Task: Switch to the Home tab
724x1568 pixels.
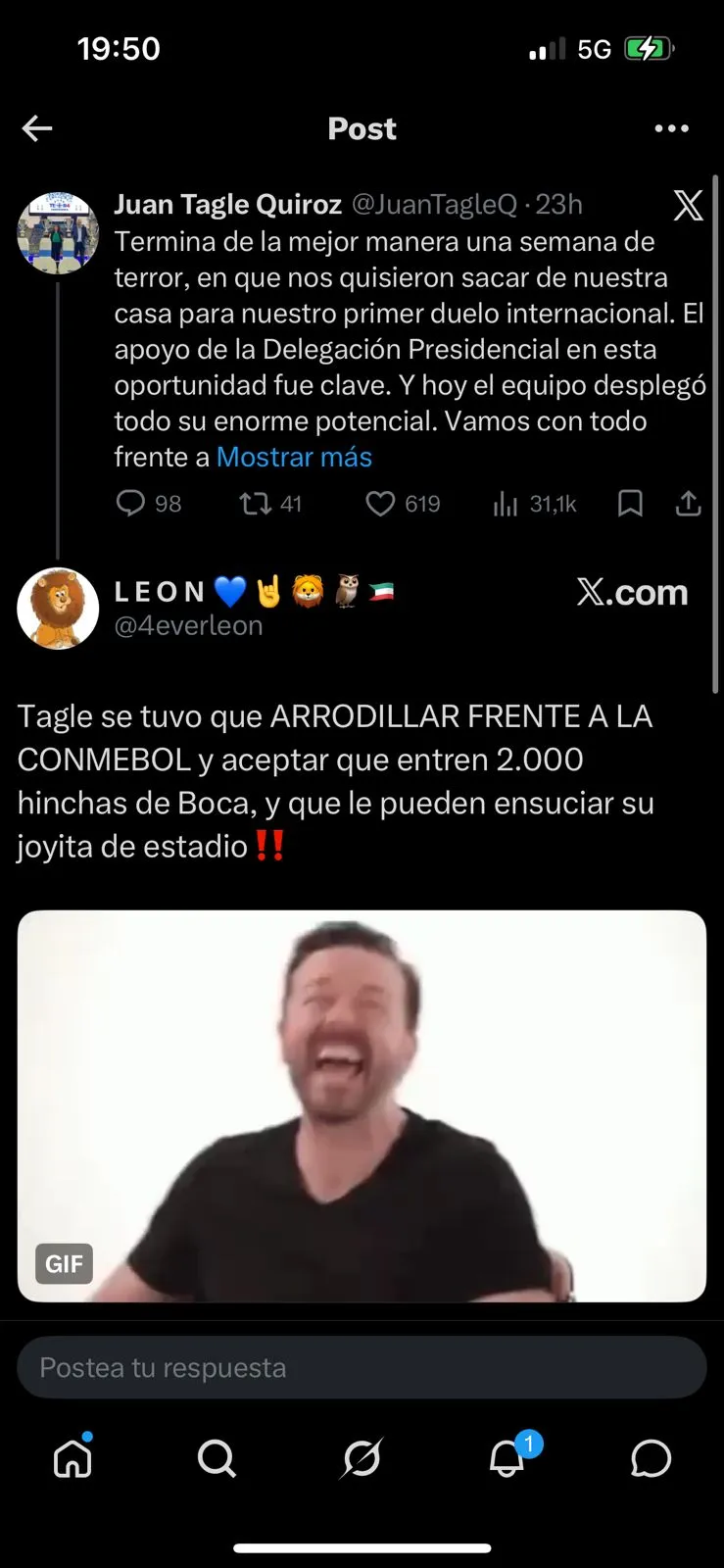Action: tap(72, 1458)
